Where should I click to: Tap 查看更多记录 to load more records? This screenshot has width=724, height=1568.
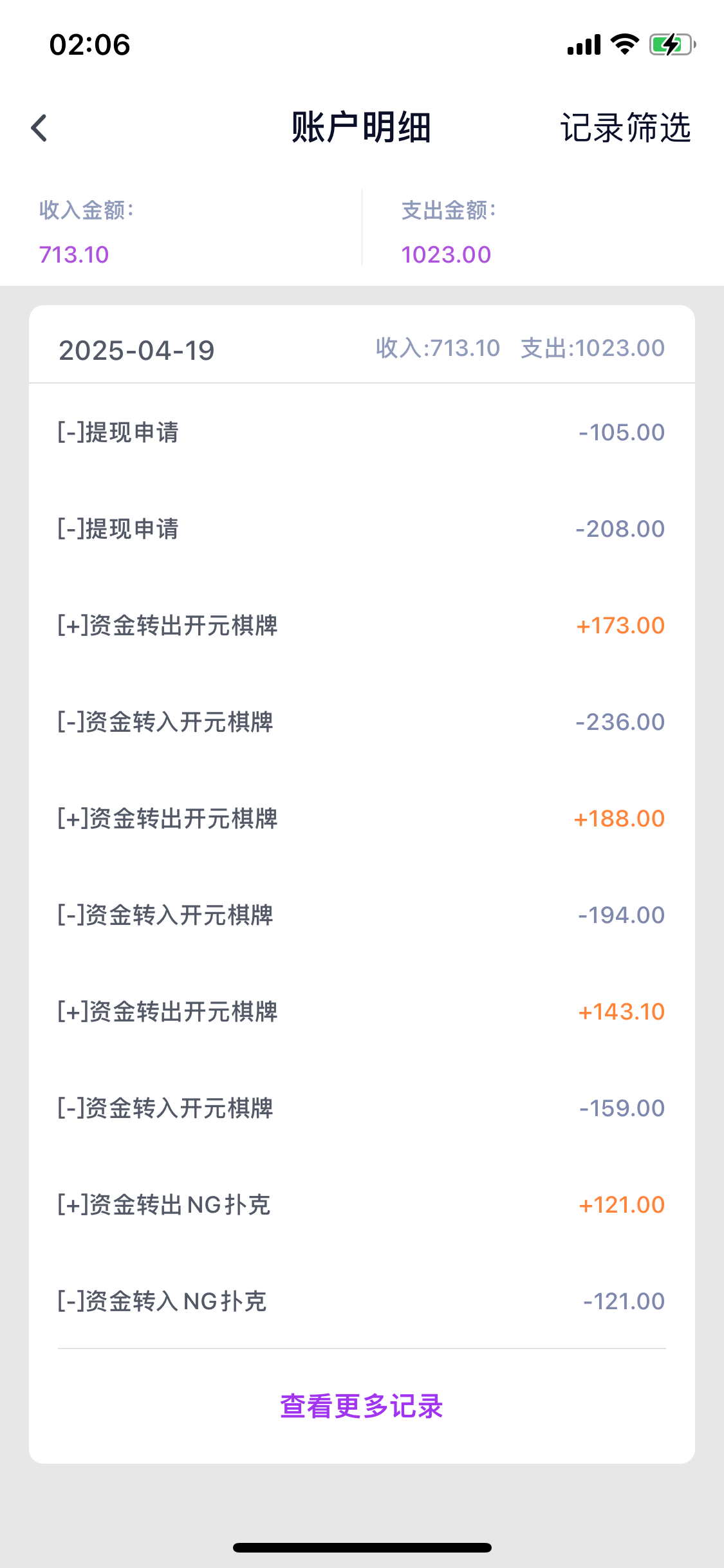click(x=362, y=1406)
